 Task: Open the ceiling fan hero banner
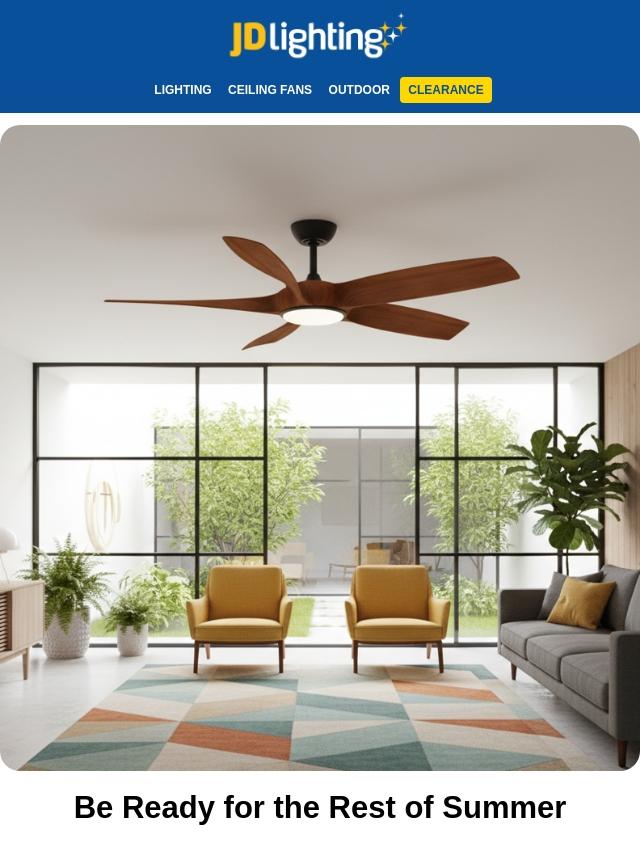[320, 447]
